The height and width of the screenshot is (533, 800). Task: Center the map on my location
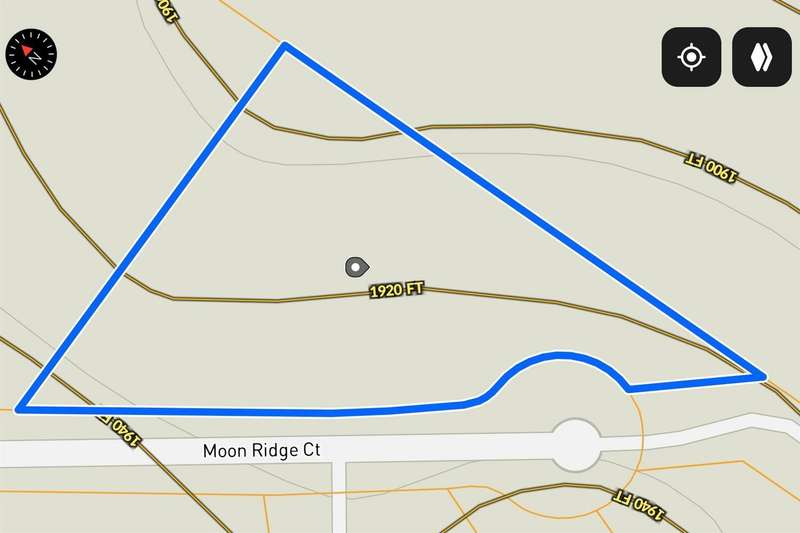click(691, 57)
